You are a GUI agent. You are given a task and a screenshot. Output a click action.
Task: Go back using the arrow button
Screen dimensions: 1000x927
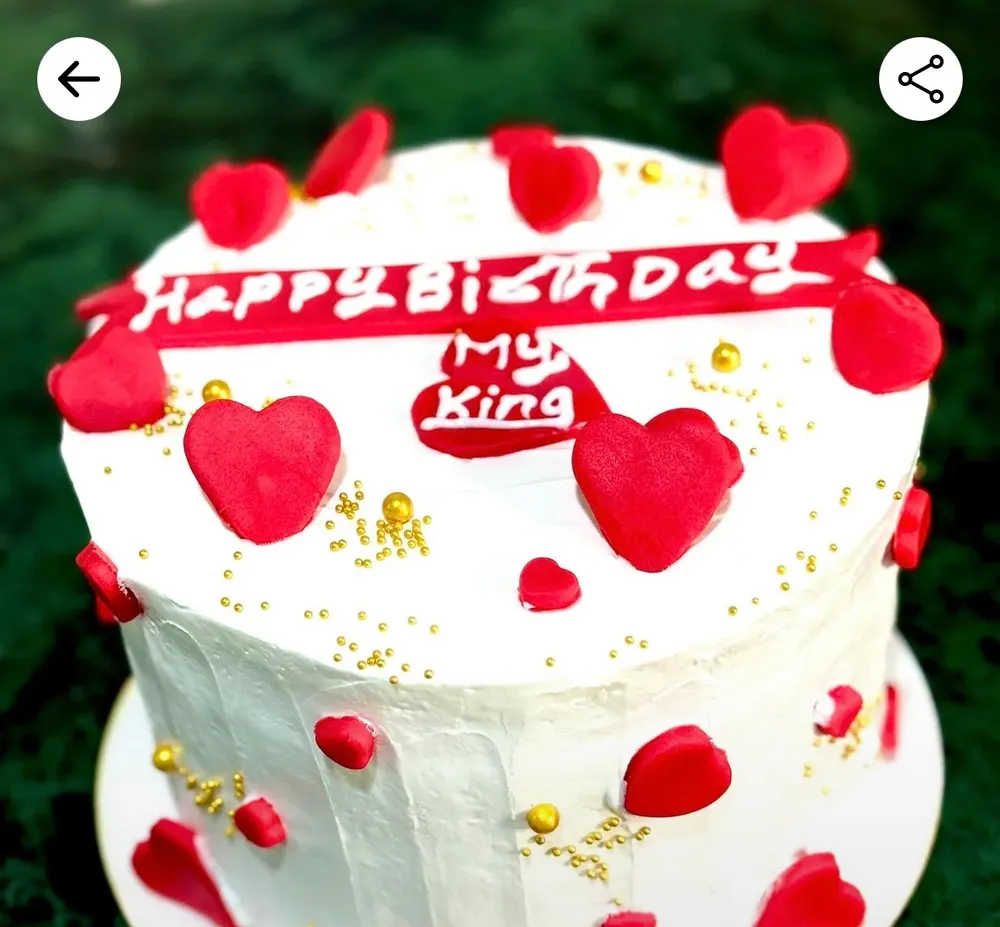pos(79,79)
